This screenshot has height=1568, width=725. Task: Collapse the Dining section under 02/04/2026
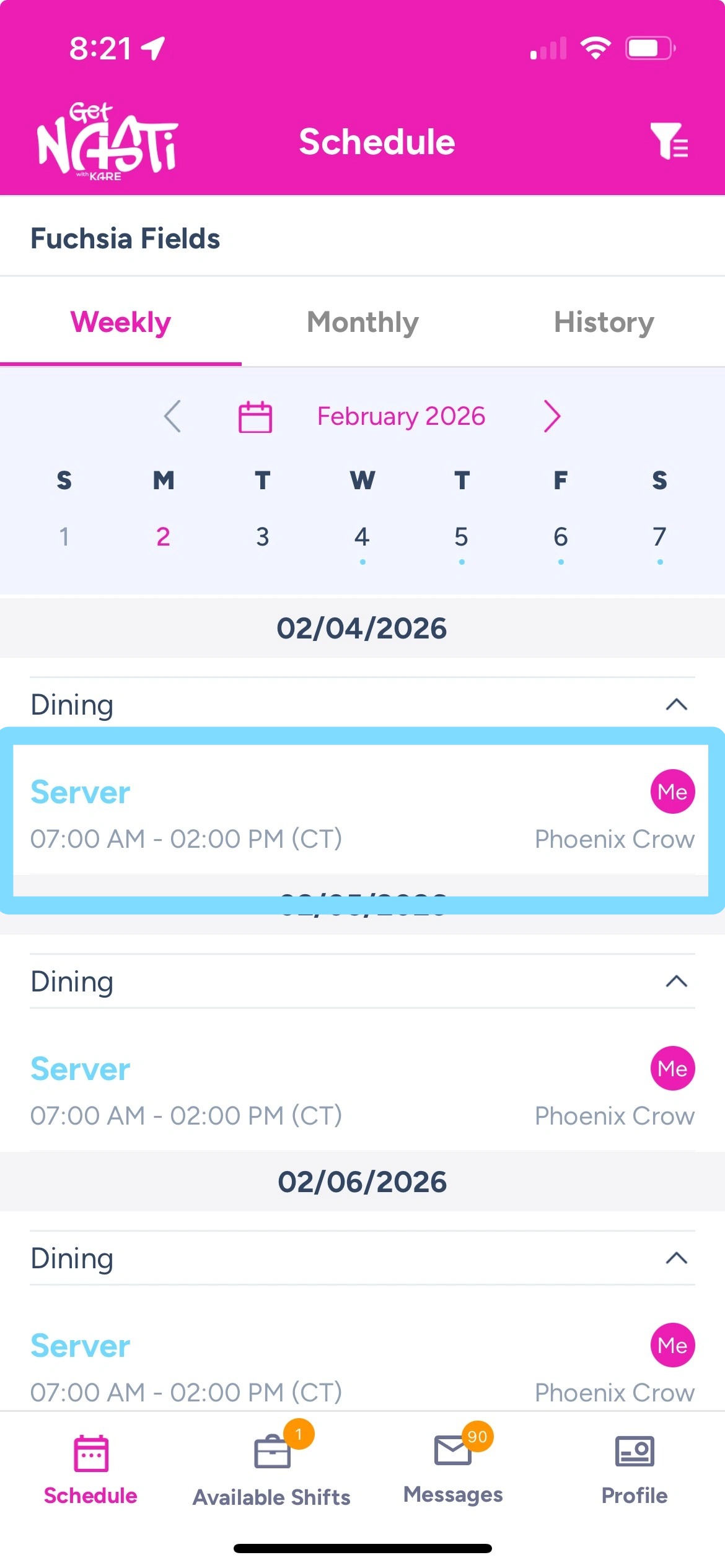[x=676, y=705]
